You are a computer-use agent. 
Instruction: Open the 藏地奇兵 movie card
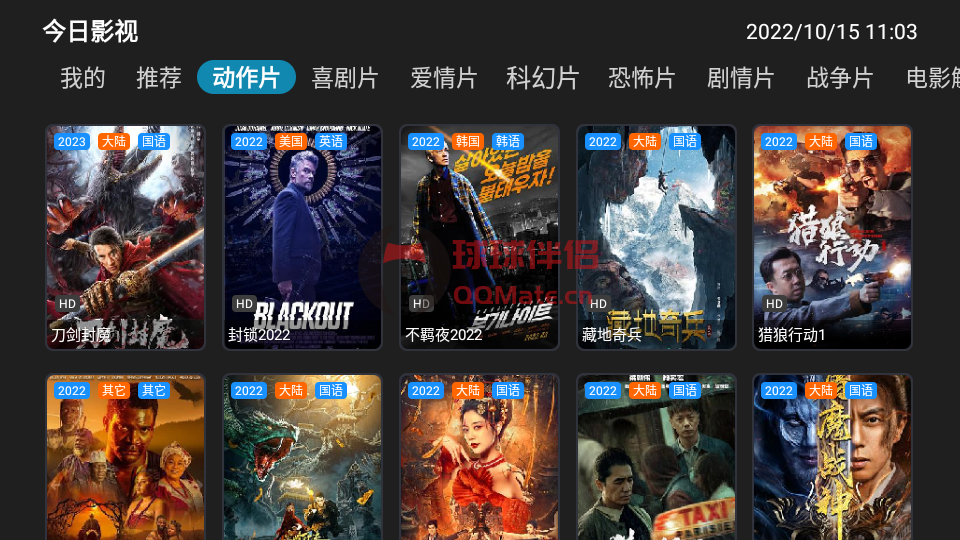tap(657, 237)
